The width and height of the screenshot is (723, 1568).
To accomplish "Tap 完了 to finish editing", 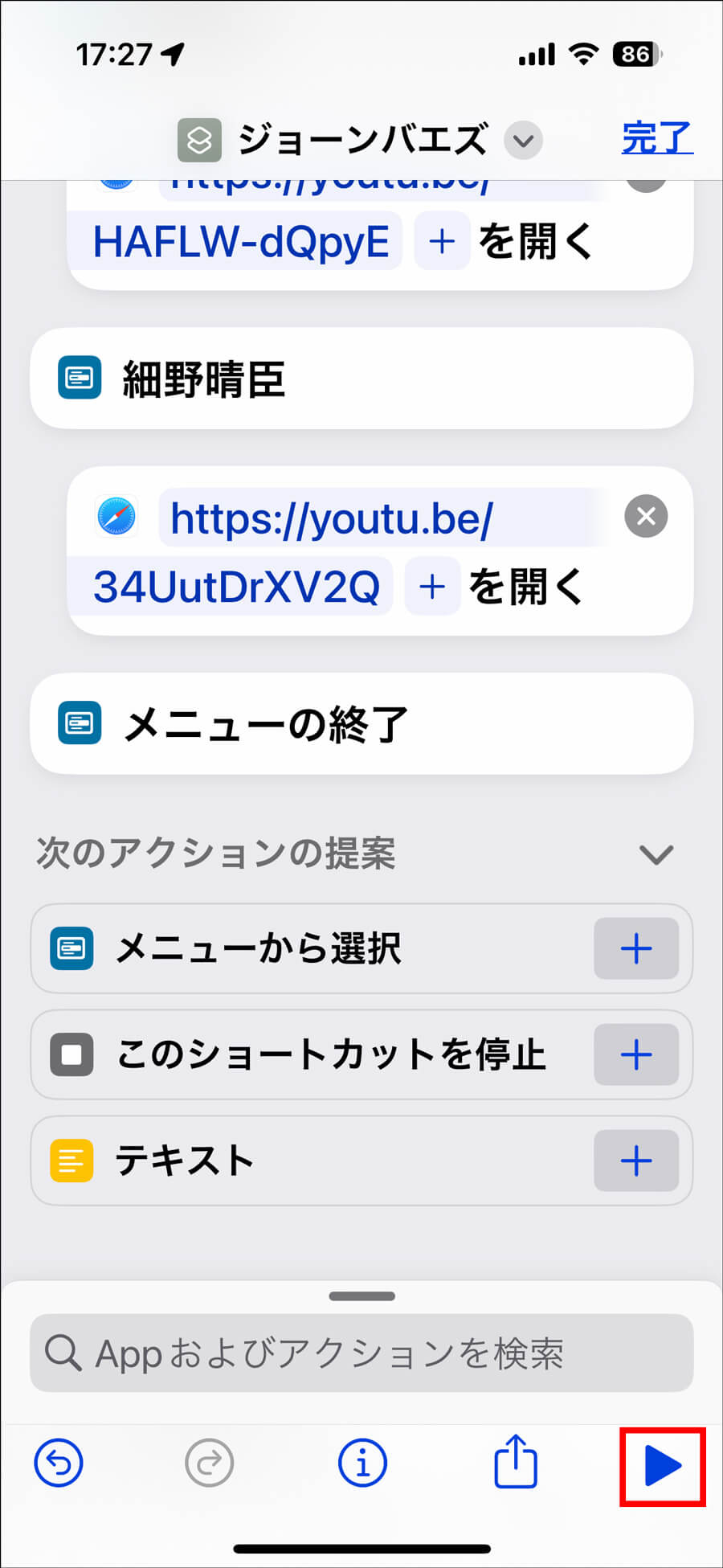I will [656, 138].
